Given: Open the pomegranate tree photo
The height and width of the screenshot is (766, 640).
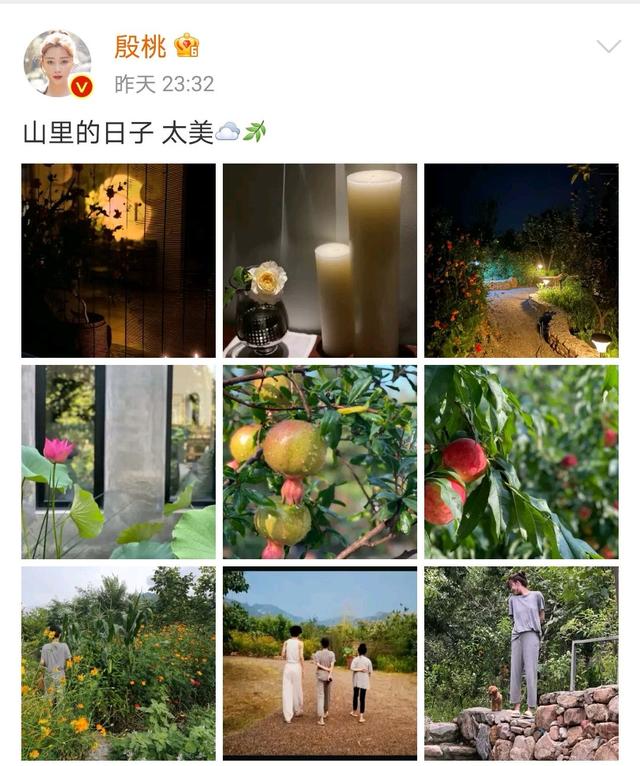Looking at the screenshot, I should pos(320,461).
